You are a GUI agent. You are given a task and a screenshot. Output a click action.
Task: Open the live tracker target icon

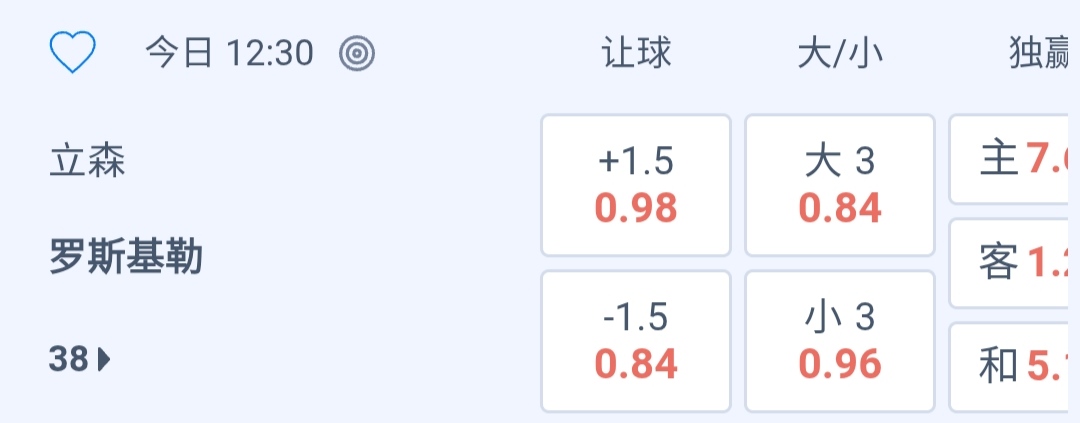(x=357, y=53)
